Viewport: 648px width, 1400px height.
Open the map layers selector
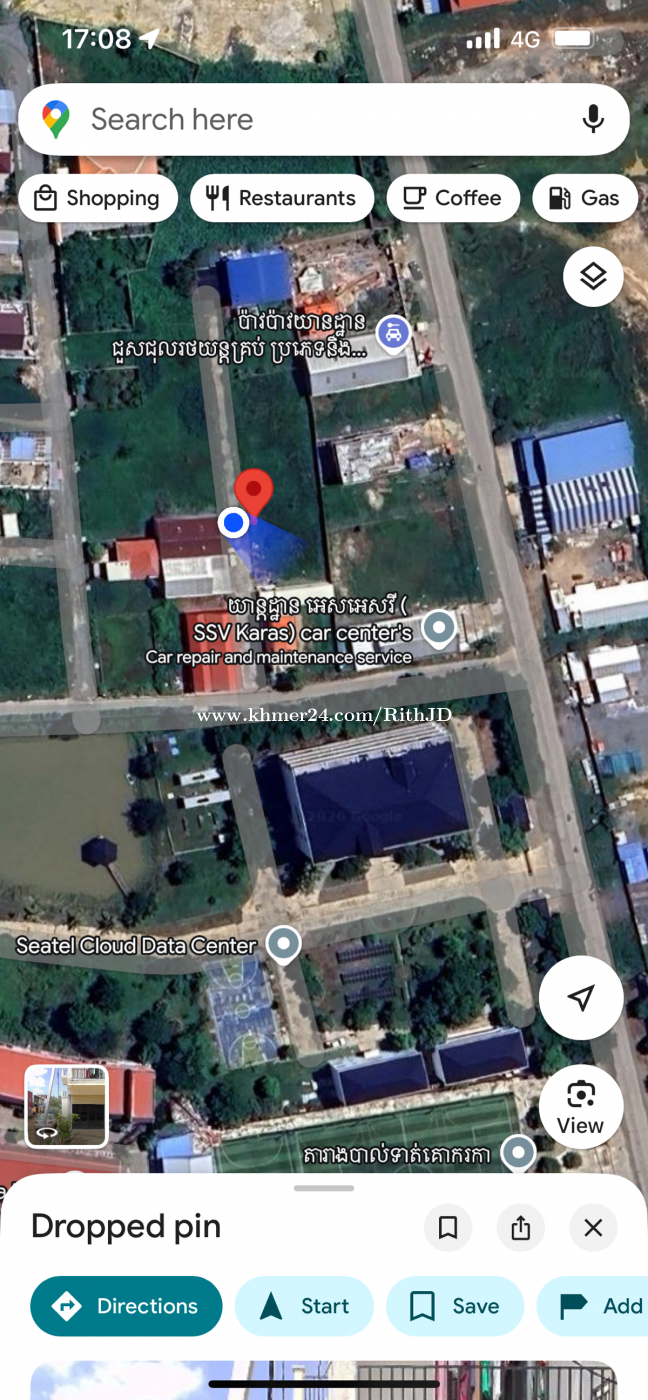tap(593, 276)
